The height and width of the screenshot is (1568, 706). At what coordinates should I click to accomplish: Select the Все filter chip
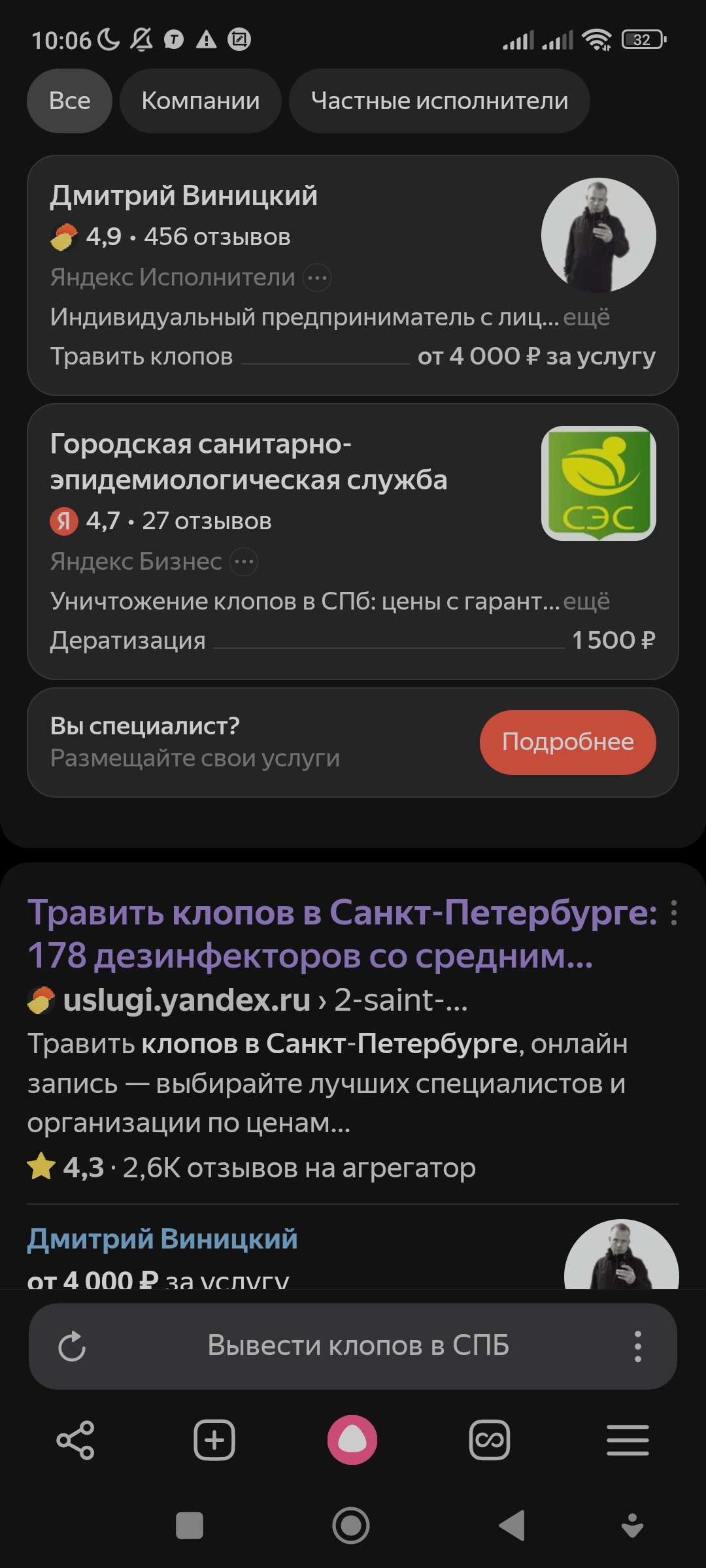coord(69,101)
